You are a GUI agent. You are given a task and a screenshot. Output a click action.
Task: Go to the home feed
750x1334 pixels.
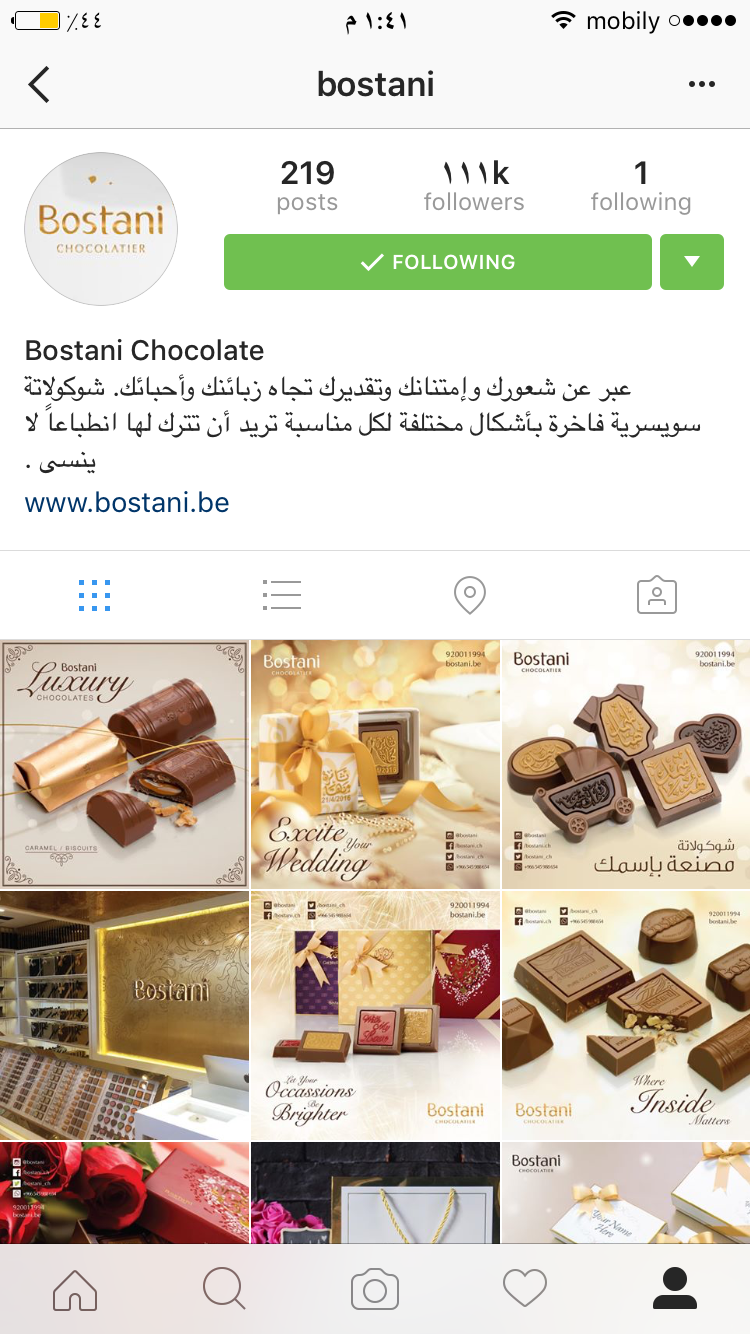[x=75, y=1289]
